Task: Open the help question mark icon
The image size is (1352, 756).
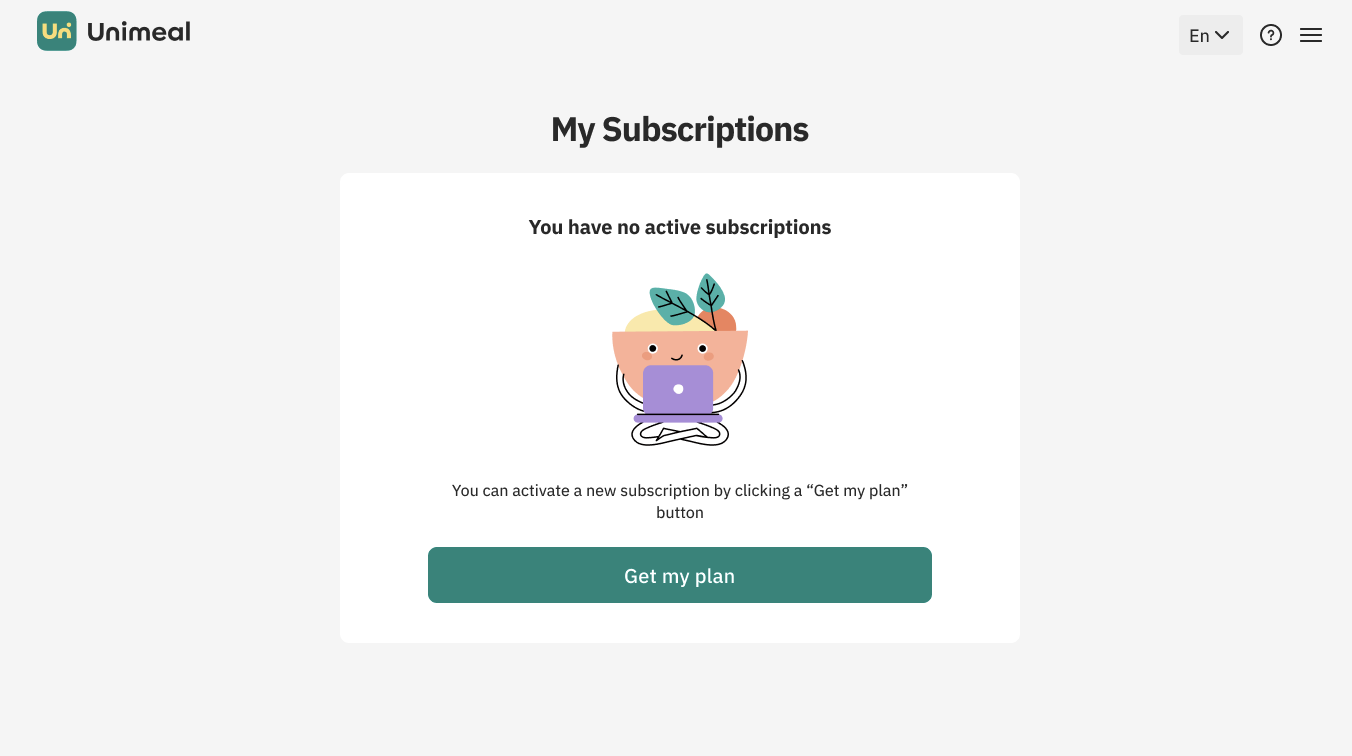Action: (1271, 35)
